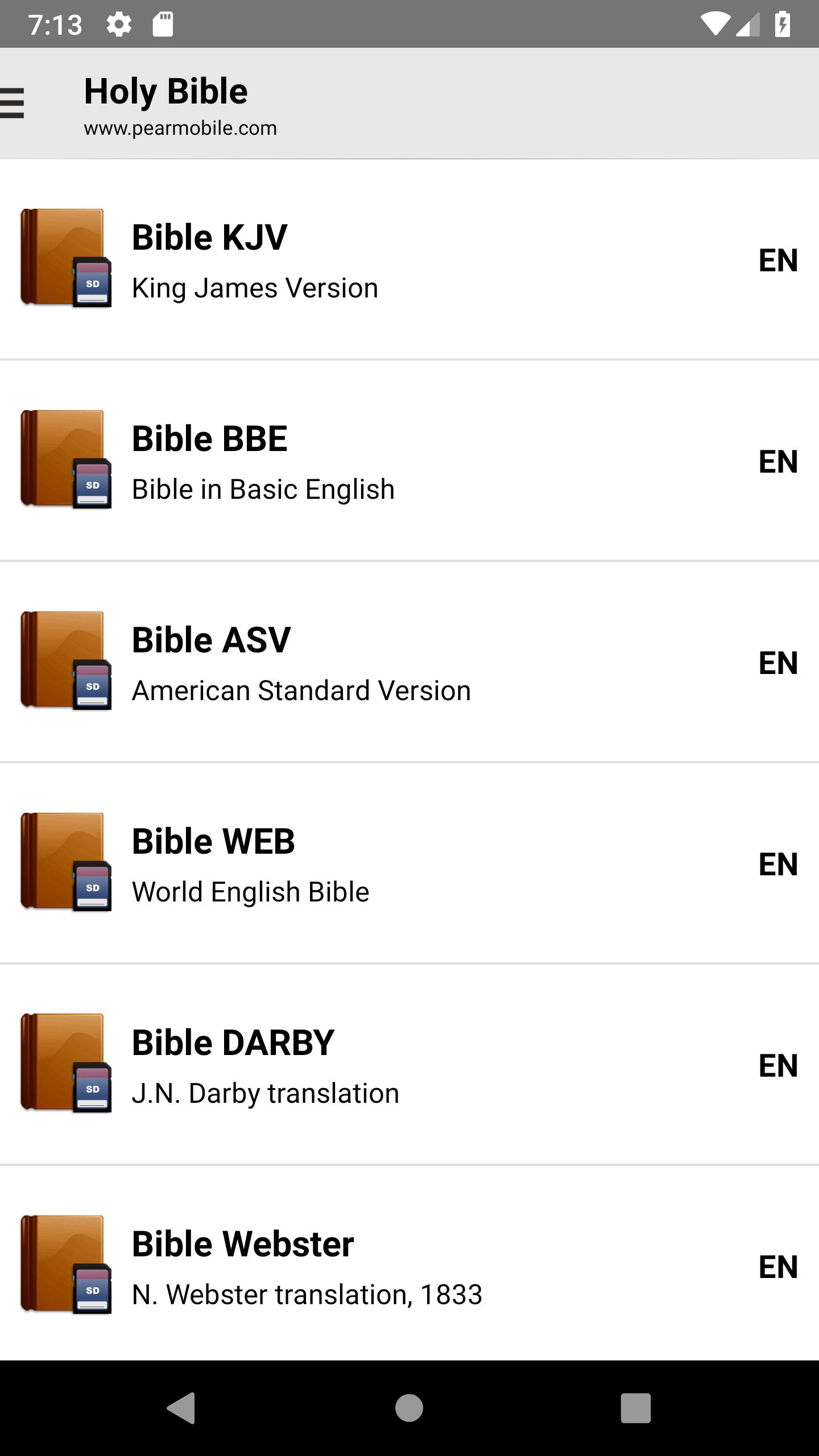Open Bible KJV King James Version
Screen dimensions: 819x1456
(x=409, y=260)
